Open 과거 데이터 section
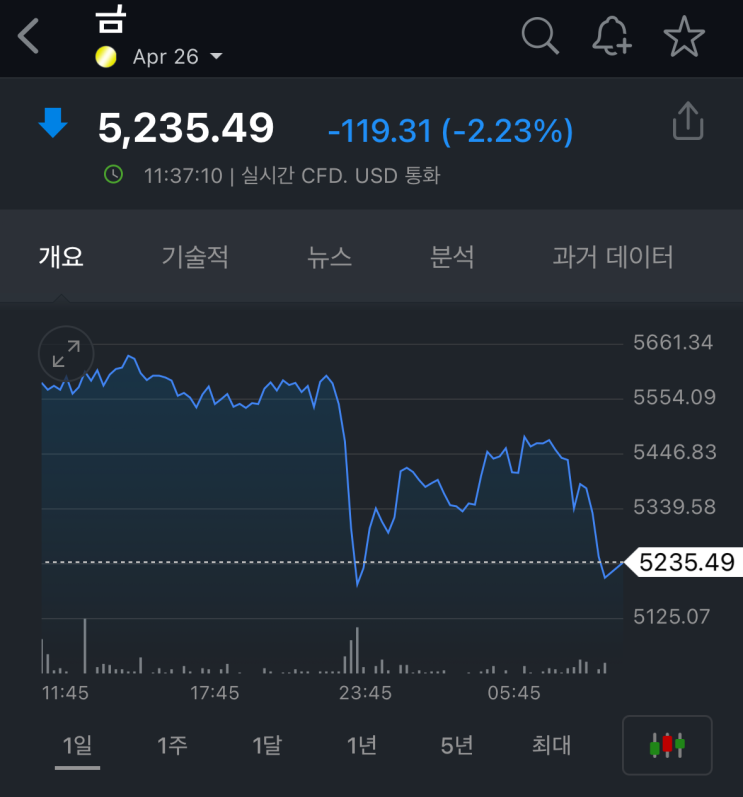 613,256
